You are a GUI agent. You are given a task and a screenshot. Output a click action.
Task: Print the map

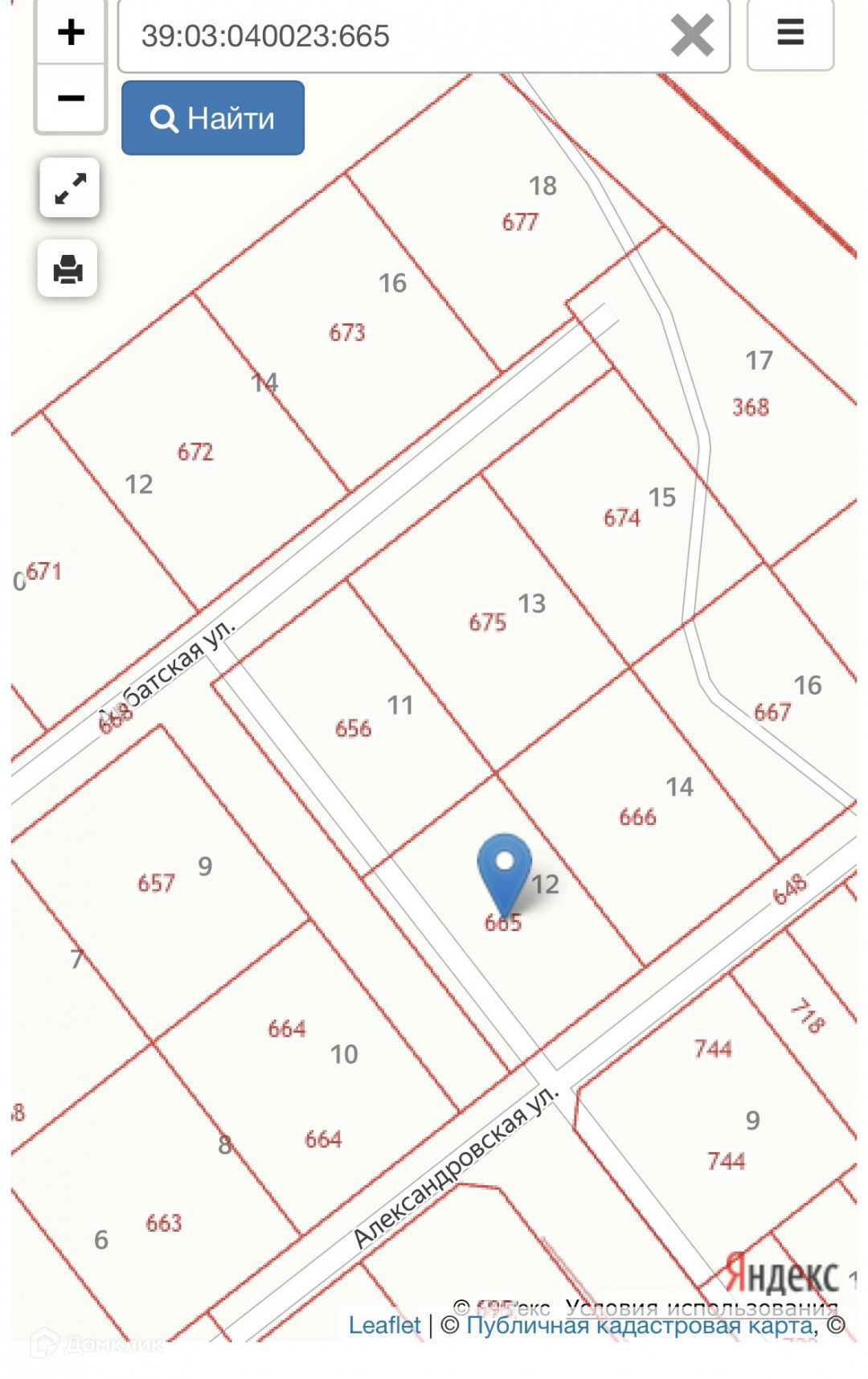68,269
